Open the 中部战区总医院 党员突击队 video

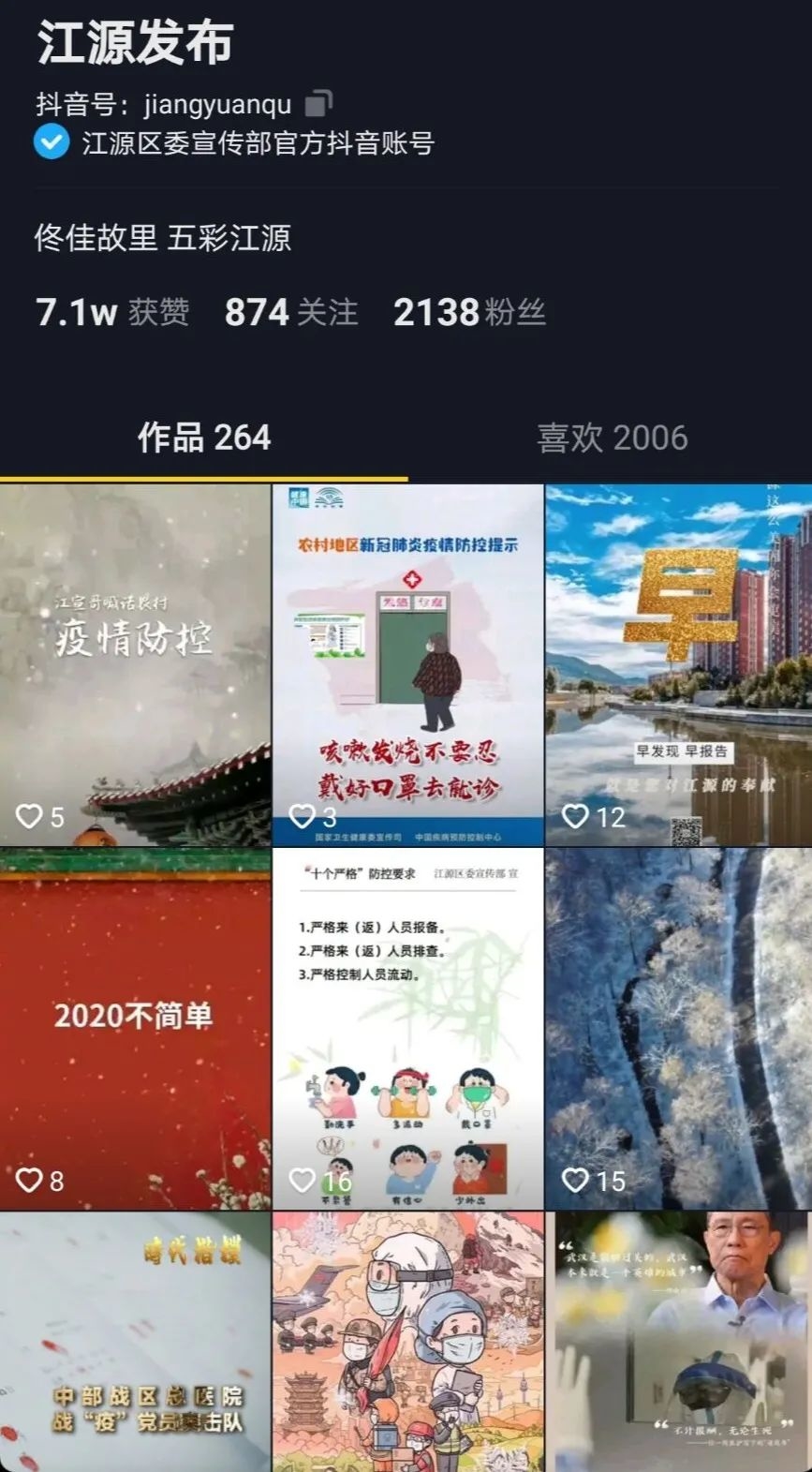[135, 1342]
